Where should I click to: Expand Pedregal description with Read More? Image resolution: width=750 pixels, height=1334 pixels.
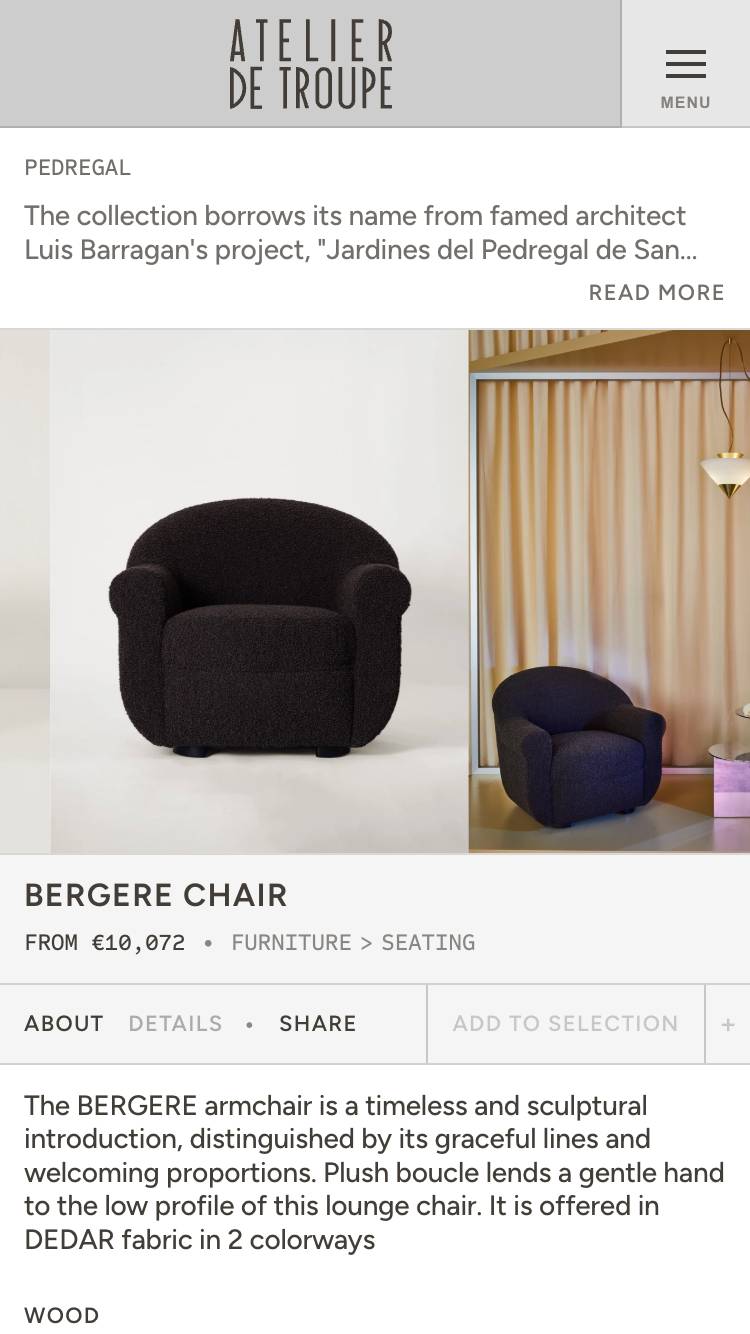656,293
